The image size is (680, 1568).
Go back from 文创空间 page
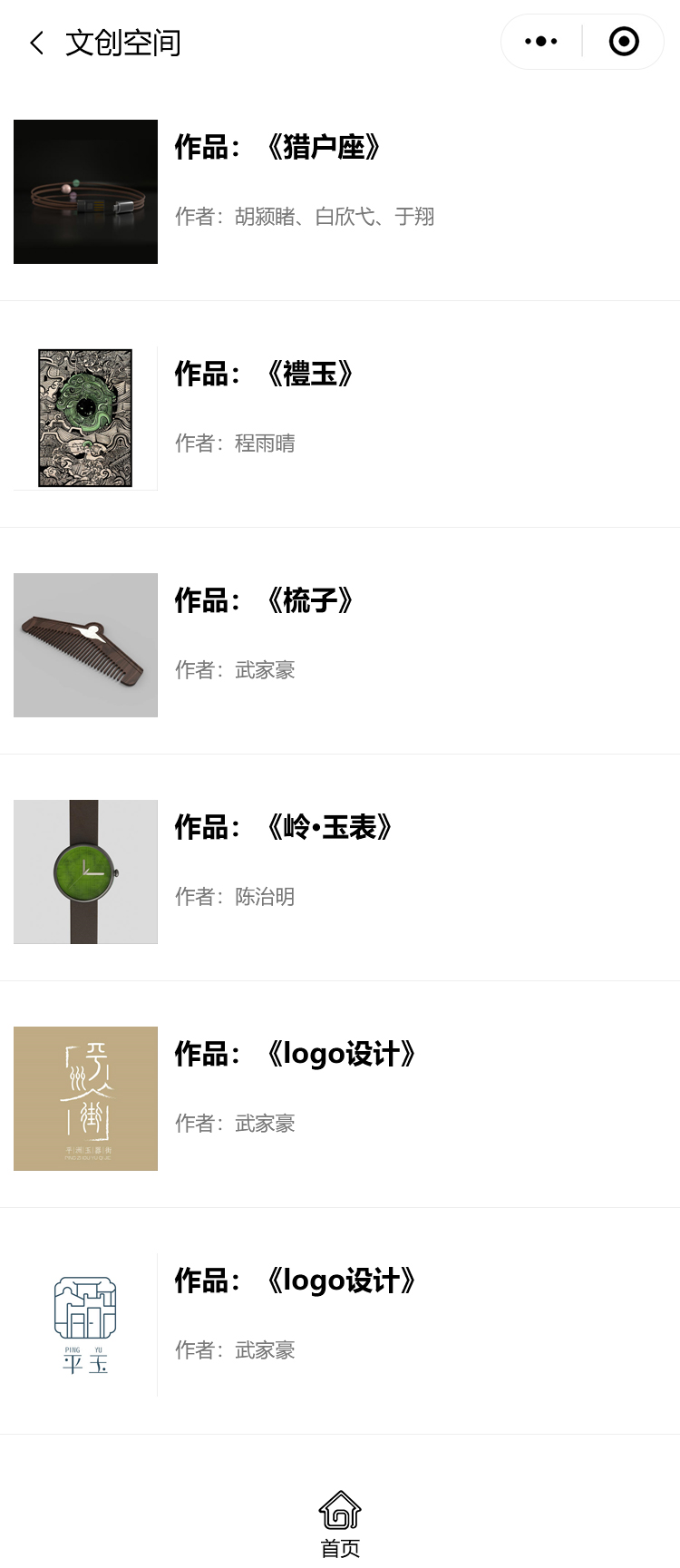tap(36, 43)
